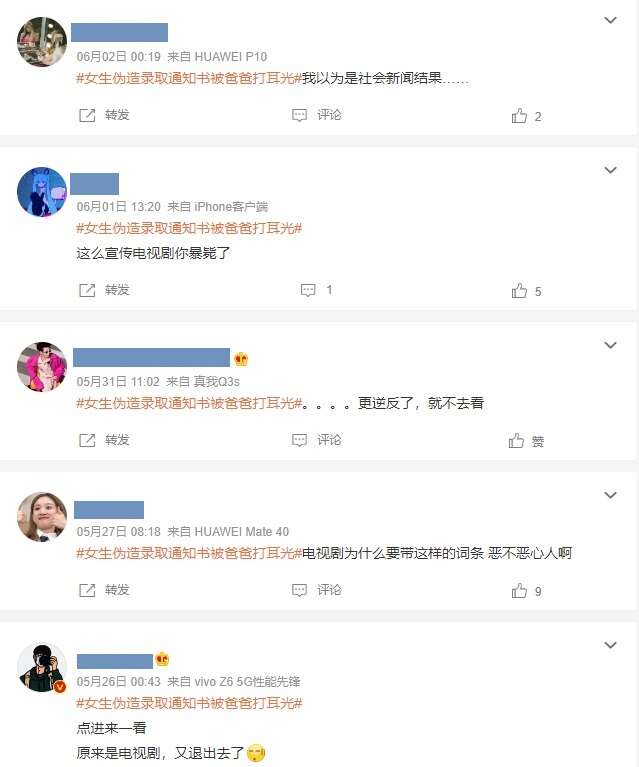The height and width of the screenshot is (767, 639).
Task: Like the HUAWEI Mate 40 post
Action: pos(526,591)
